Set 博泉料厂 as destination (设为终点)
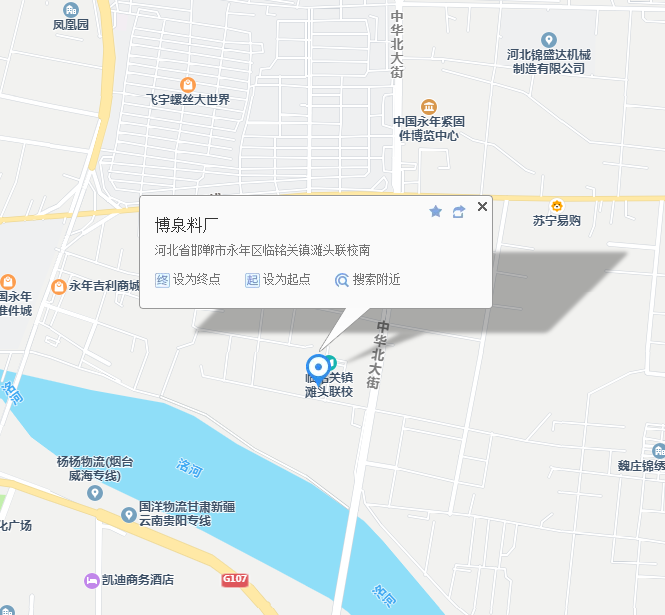Screen dimensions: 665x615 point(188,280)
